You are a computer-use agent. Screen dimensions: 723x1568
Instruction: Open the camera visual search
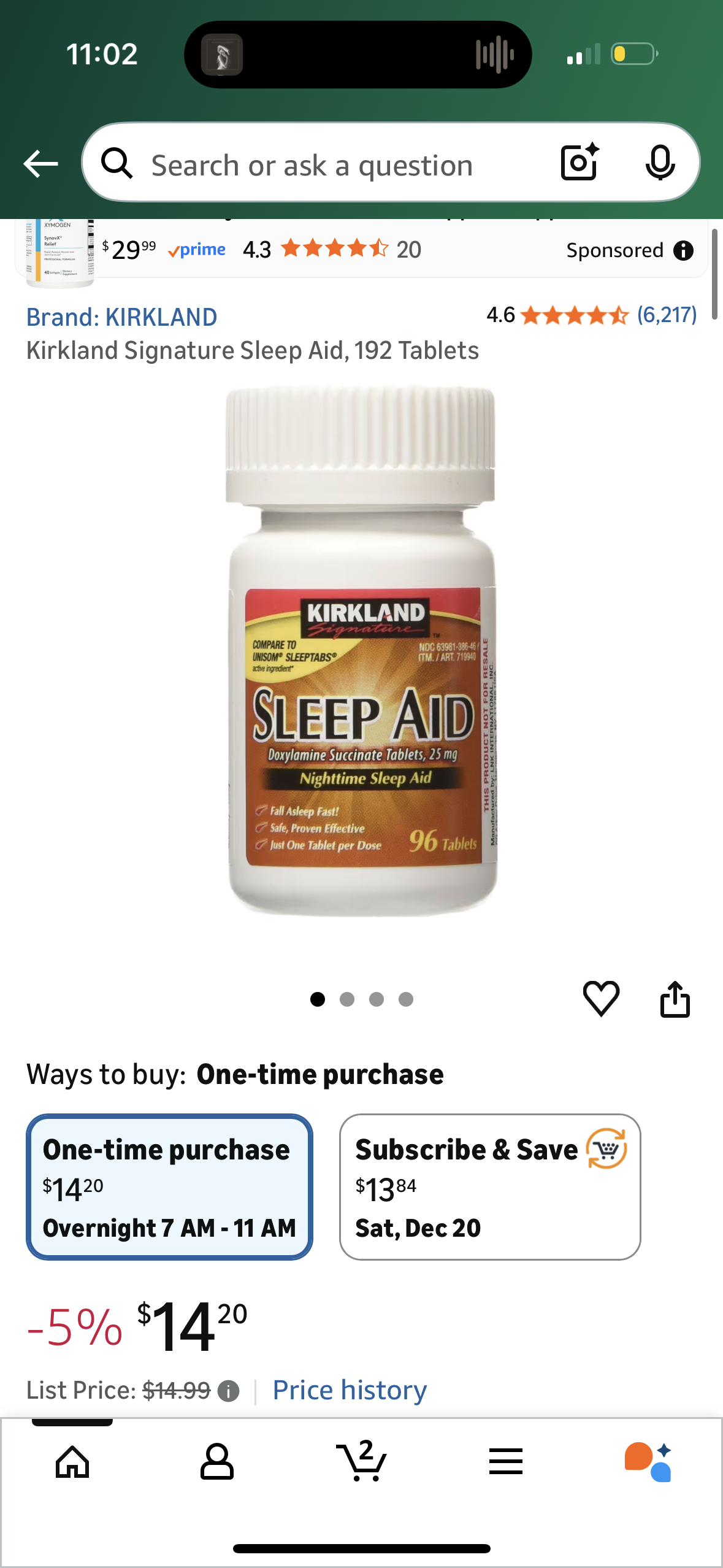(577, 163)
